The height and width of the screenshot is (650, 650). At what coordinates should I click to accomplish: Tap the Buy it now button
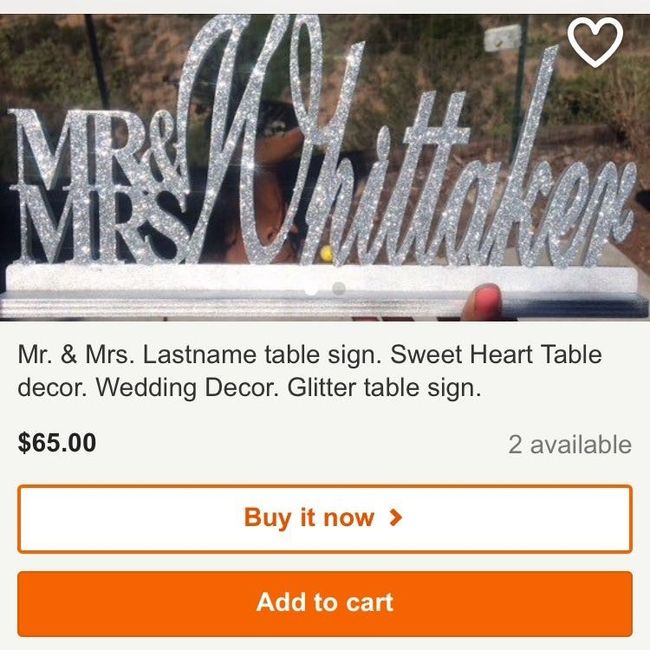coord(324,518)
